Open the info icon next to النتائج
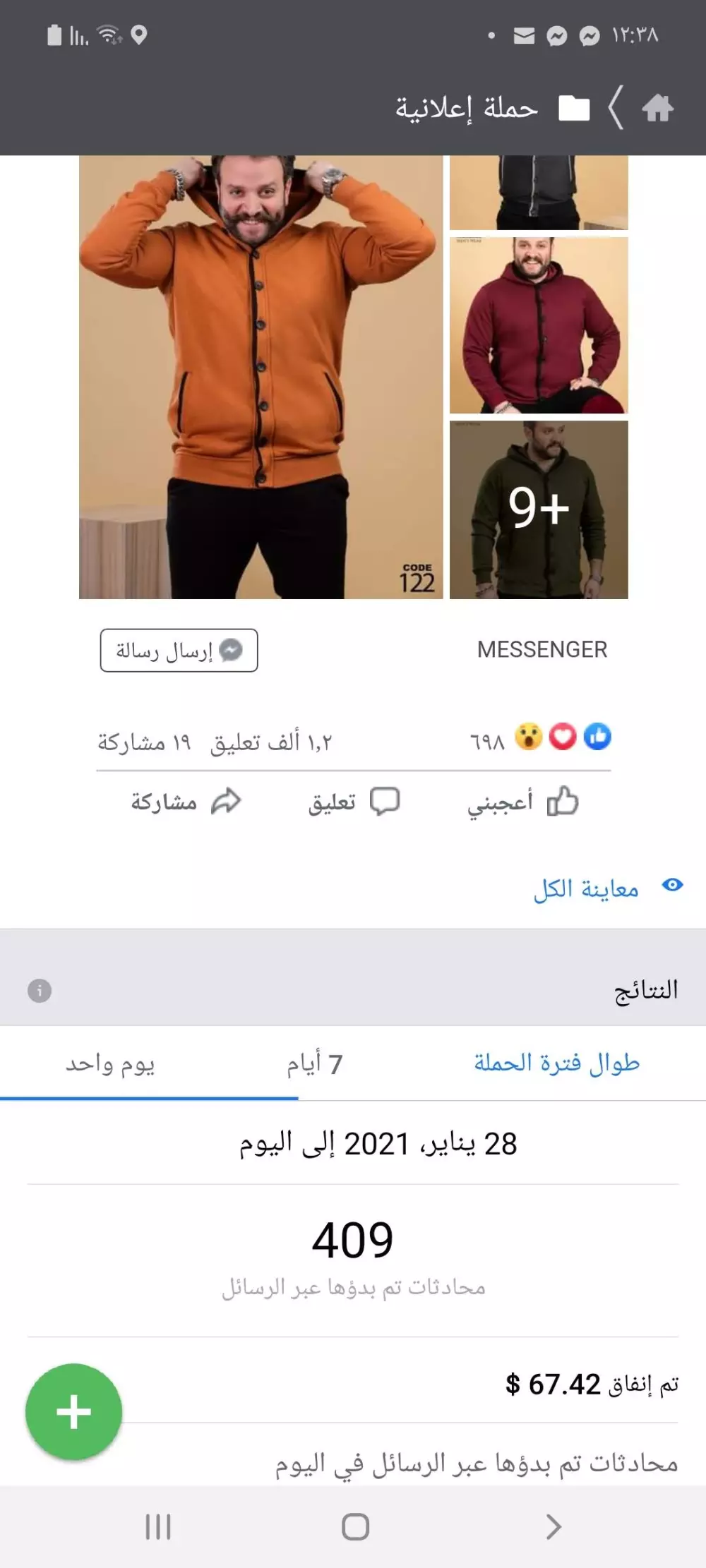Viewport: 706px width, 1568px height. (x=41, y=991)
